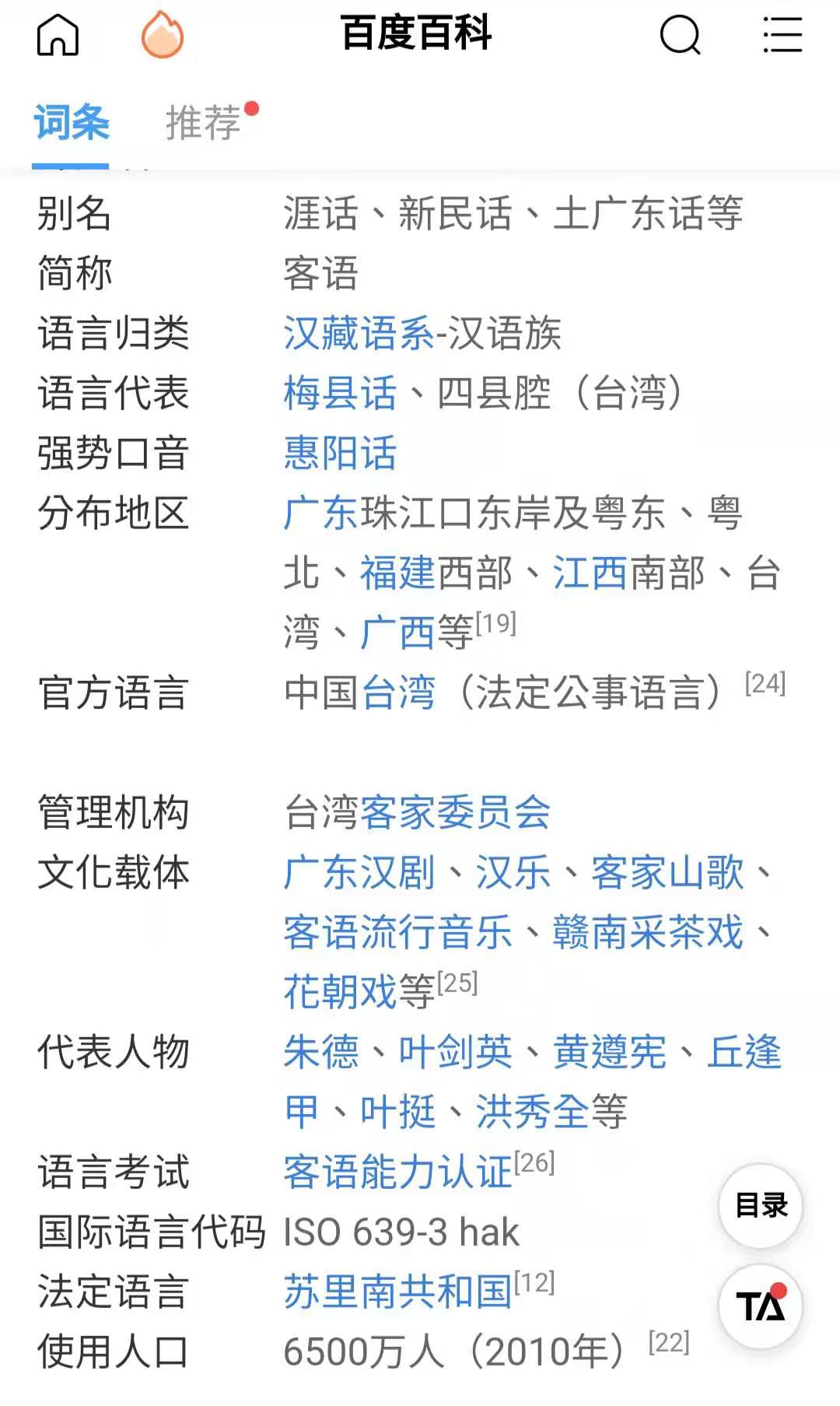View the 广东汉剧 entry
The image size is (840, 1406).
point(359,872)
